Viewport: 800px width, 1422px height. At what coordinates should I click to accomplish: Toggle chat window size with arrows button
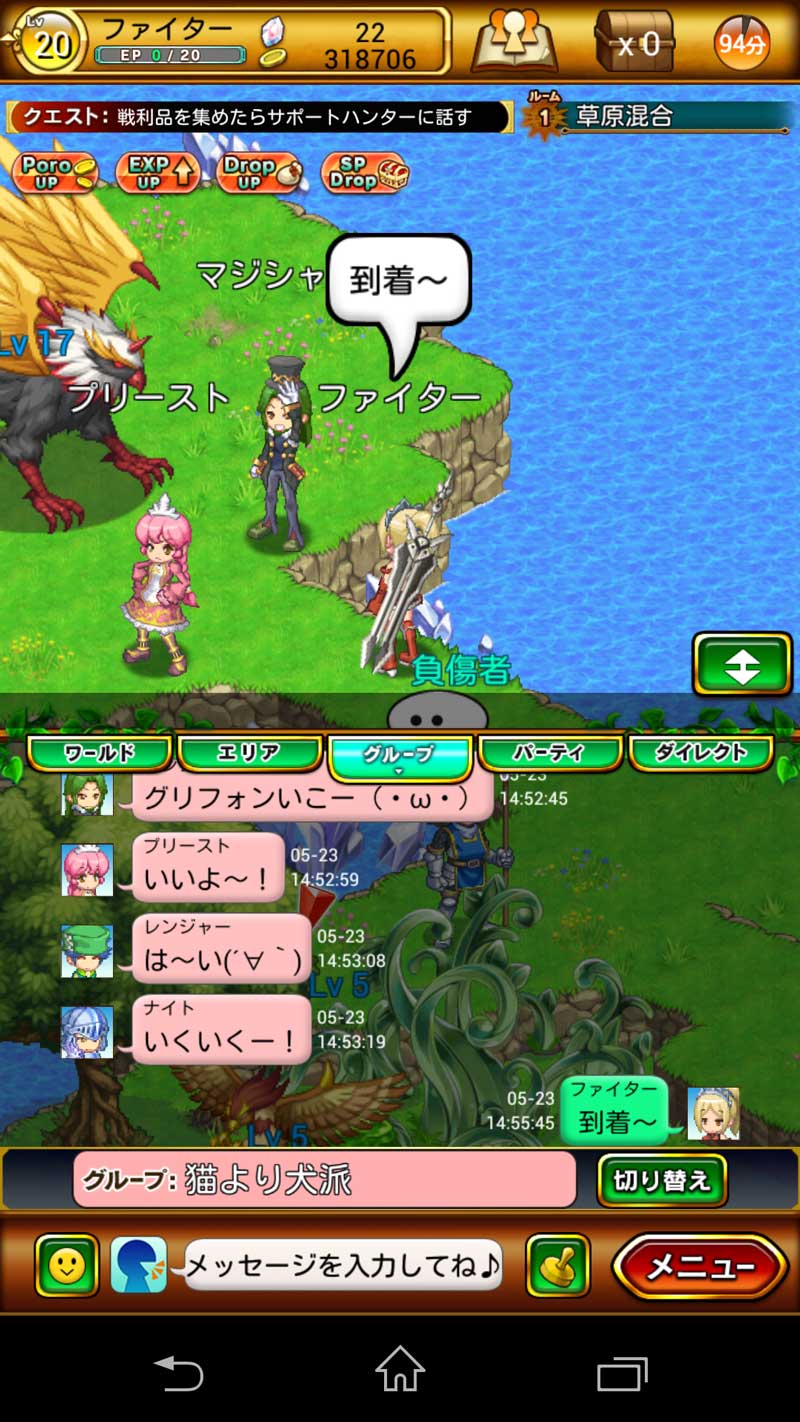(x=742, y=664)
